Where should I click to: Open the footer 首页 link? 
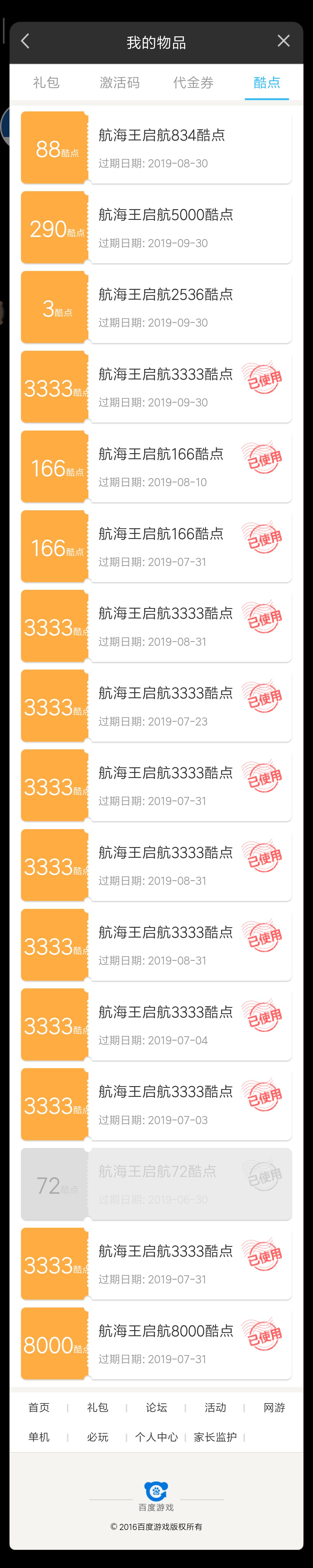(39, 1407)
